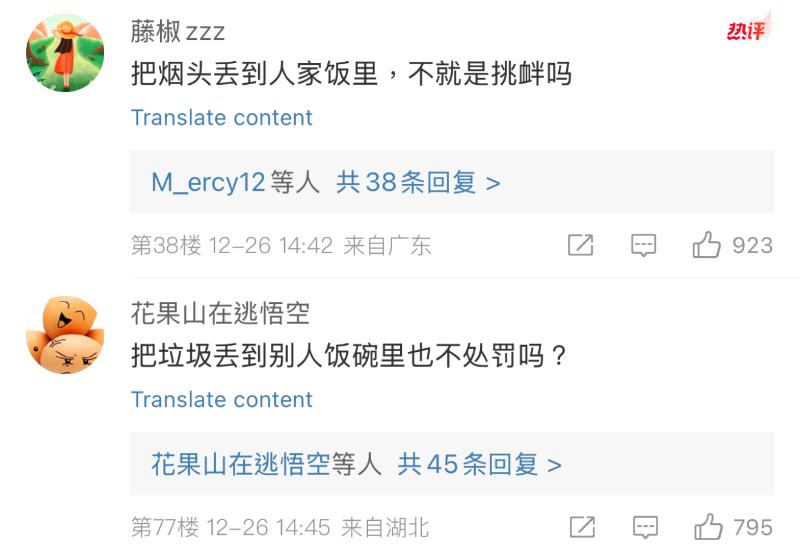This screenshot has height=545, width=800.
Task: Translate 藤椒zzz's comment
Action: coord(221,117)
